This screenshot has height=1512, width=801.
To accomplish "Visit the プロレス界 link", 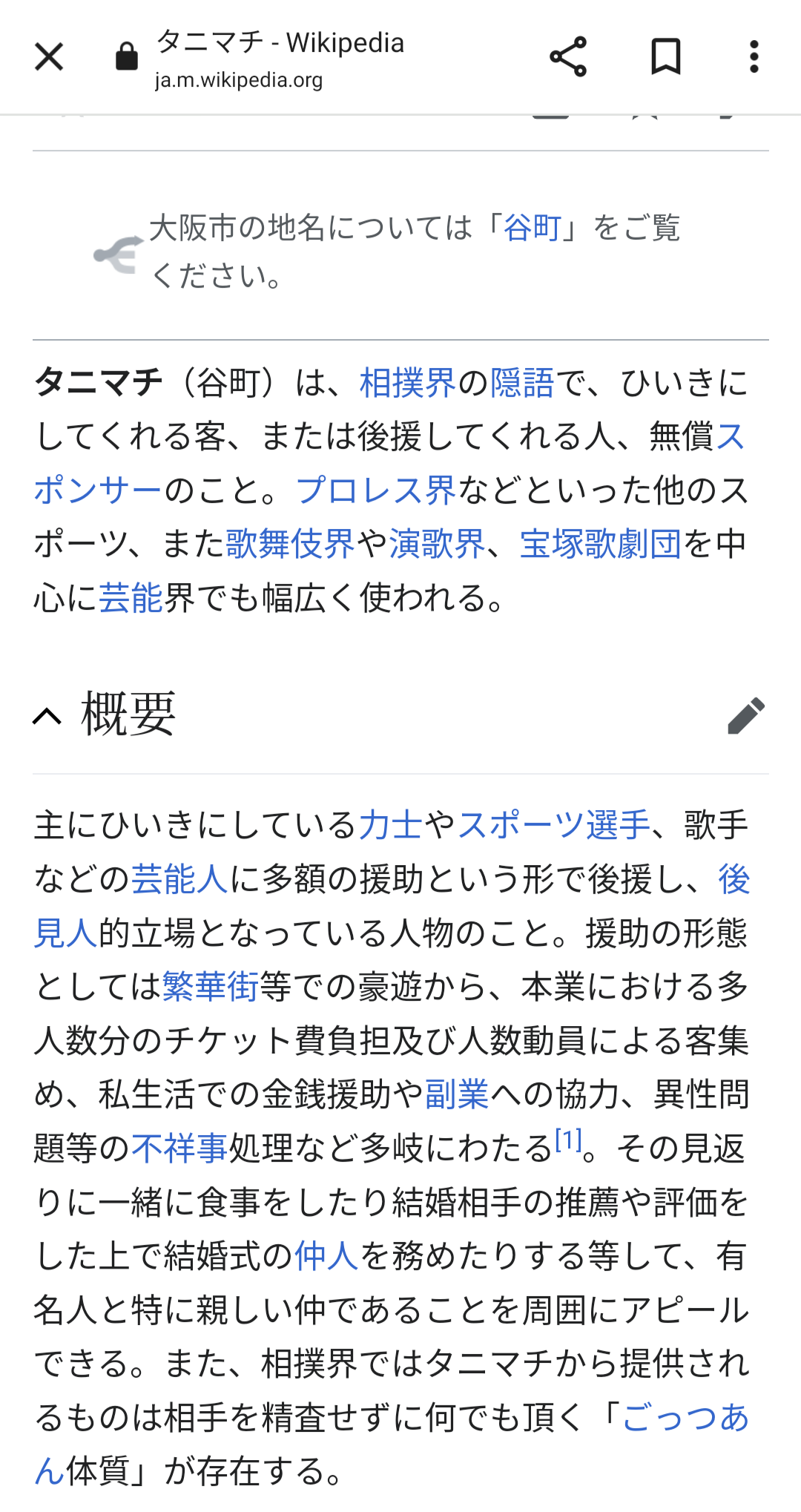I will pyautogui.click(x=375, y=490).
